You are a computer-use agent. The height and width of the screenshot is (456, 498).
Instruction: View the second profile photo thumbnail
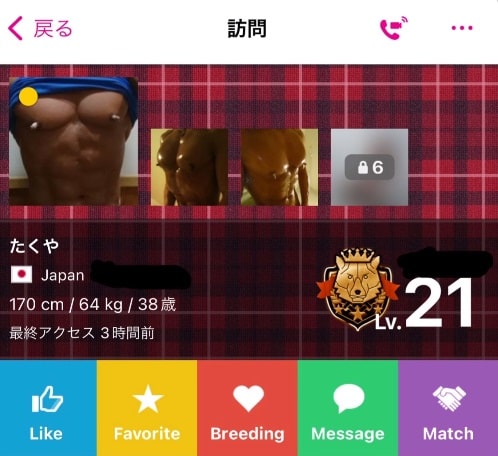pos(189,167)
